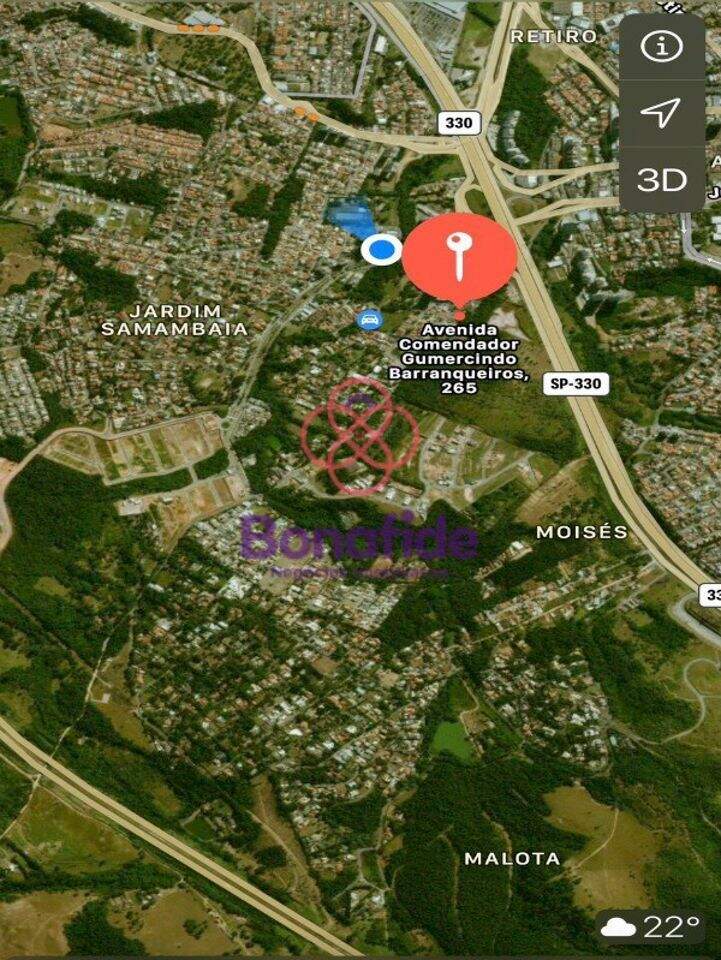Viewport: 721px width, 960px height.
Task: Switch map to 3D view
Action: [661, 180]
